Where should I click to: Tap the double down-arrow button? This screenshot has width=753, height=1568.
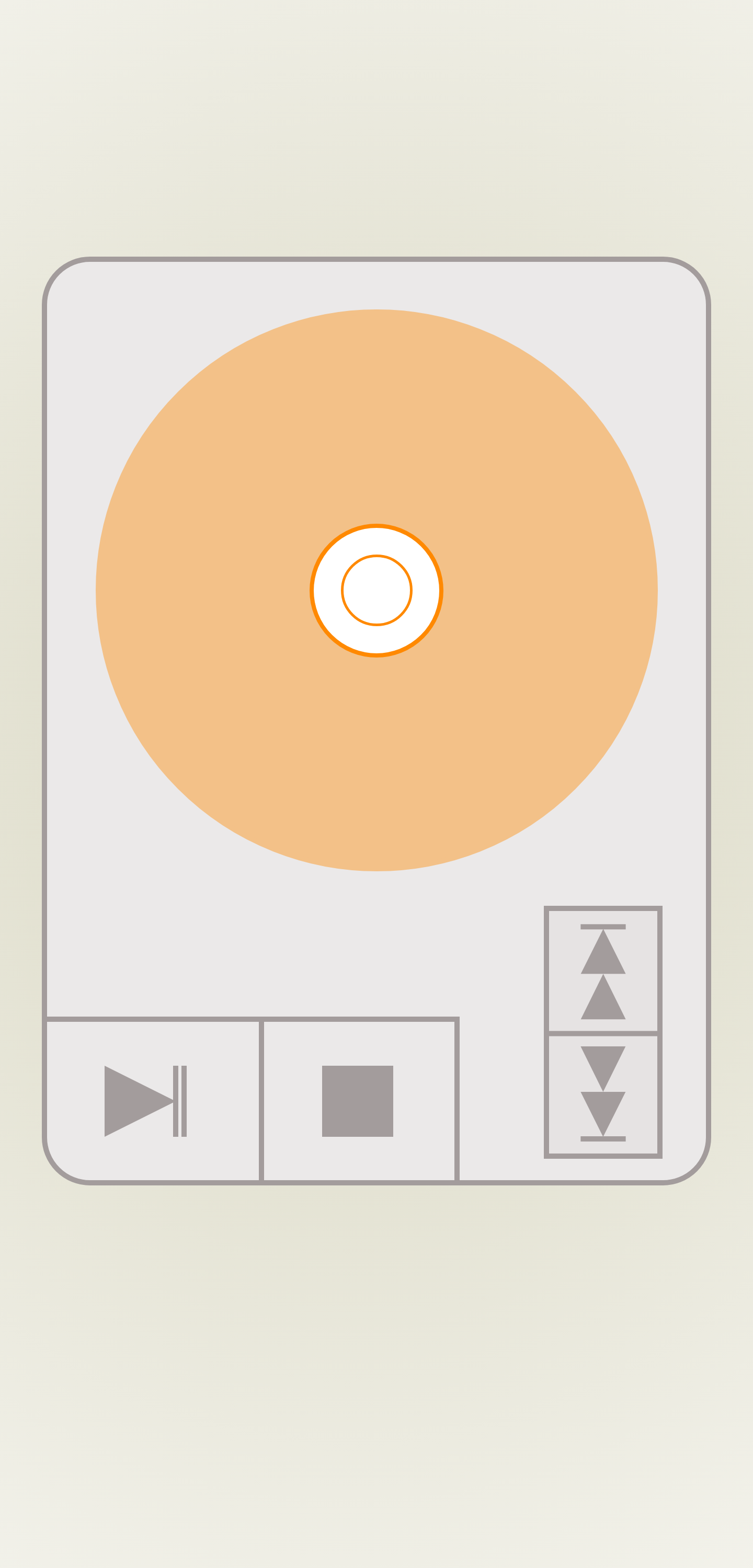pyautogui.click(x=602, y=1095)
